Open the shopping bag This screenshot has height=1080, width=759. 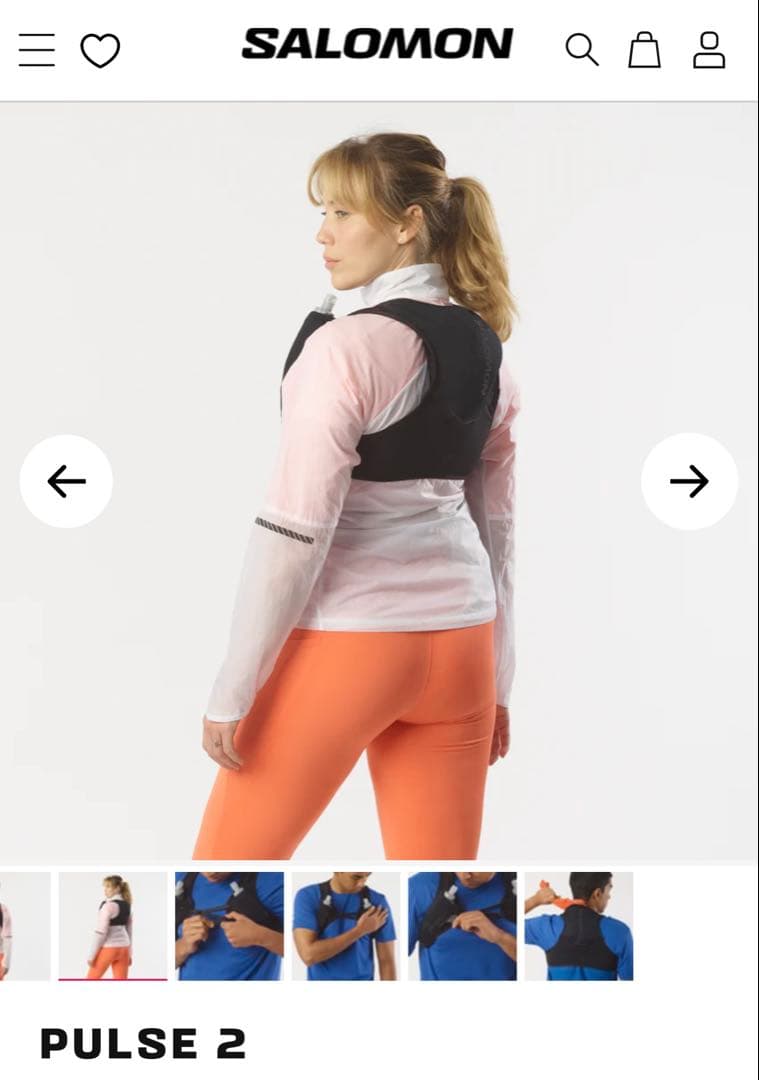644,49
